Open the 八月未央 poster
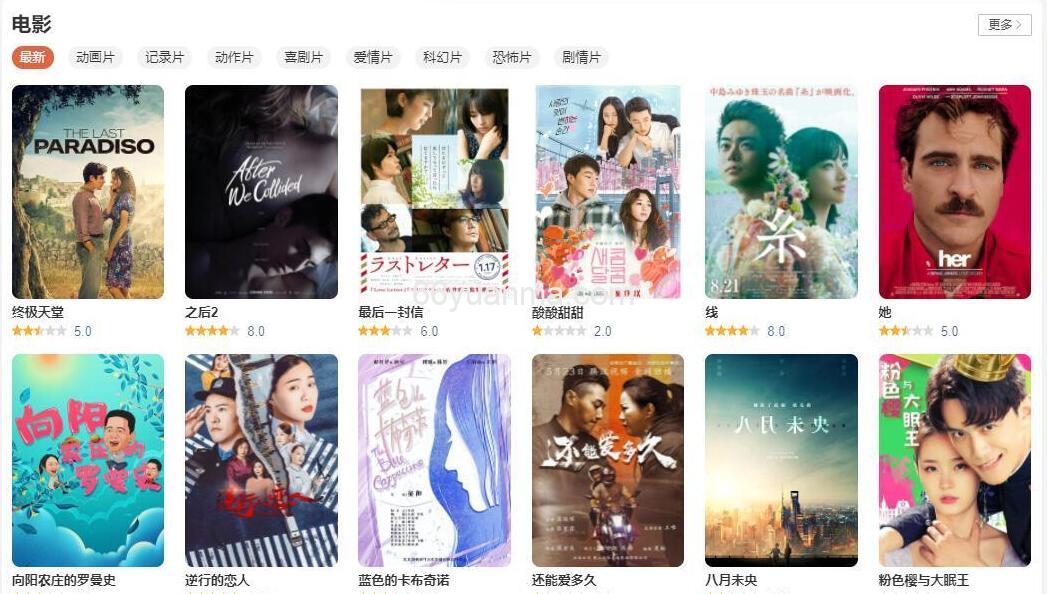 (x=781, y=460)
